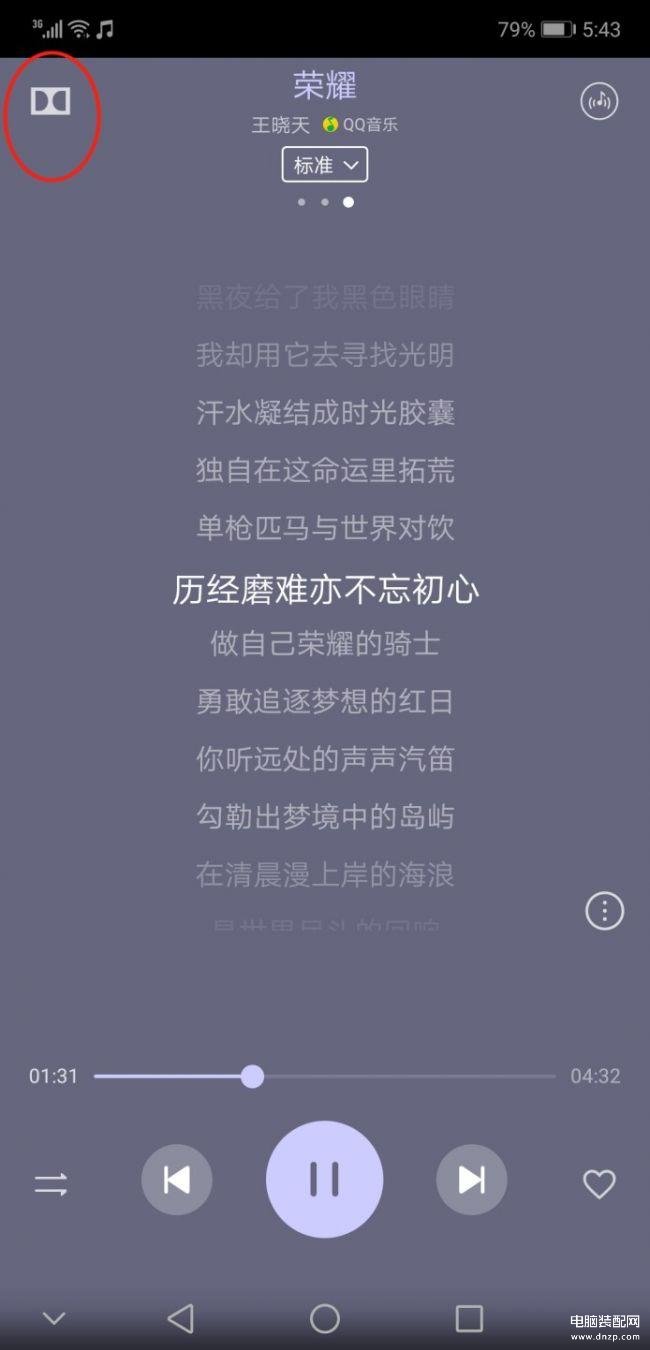Open the Dolby sound effect icon
The height and width of the screenshot is (1350, 650).
coord(51,101)
